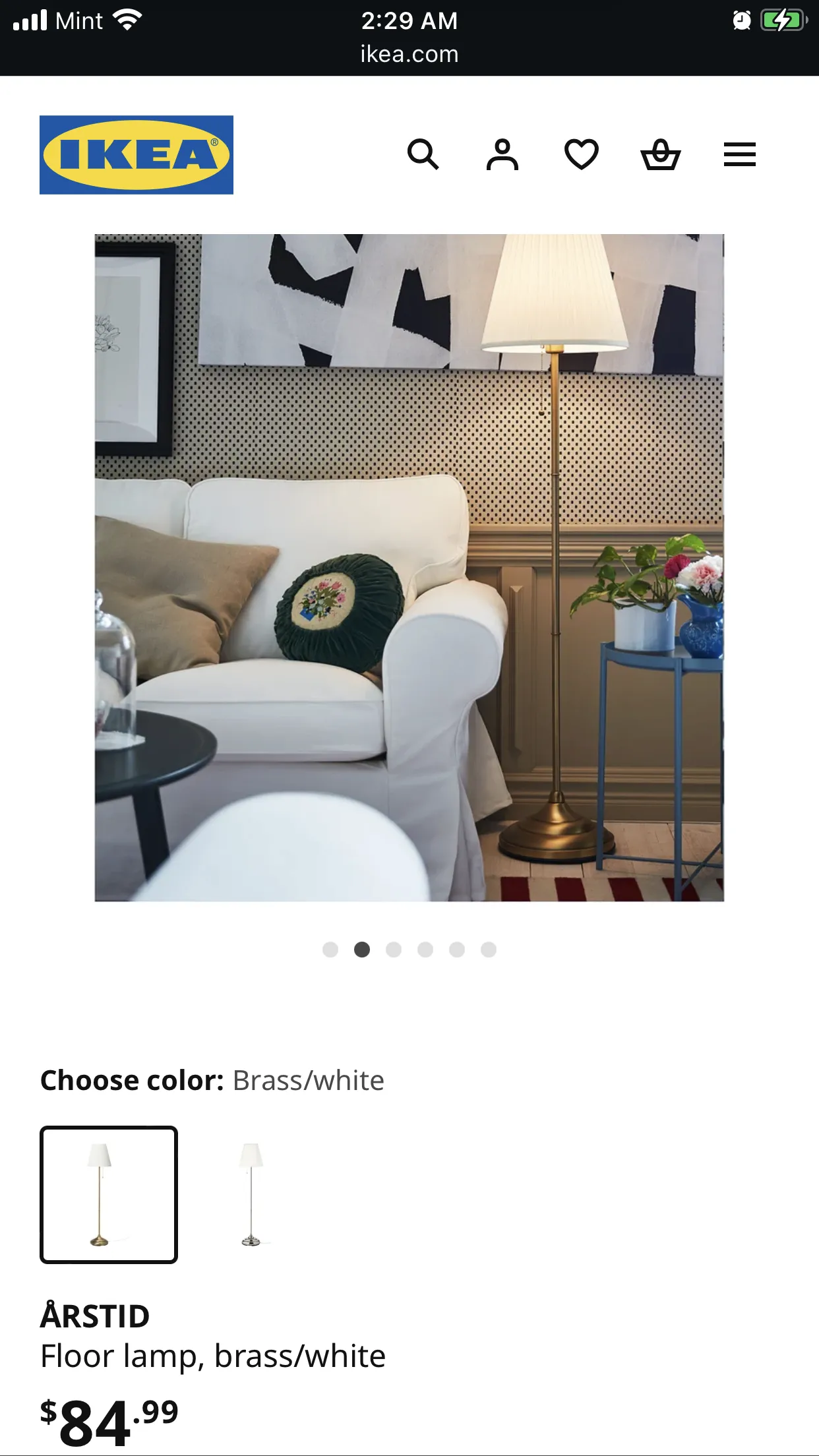Open the favorites heart icon
The image size is (819, 1456).
(582, 155)
